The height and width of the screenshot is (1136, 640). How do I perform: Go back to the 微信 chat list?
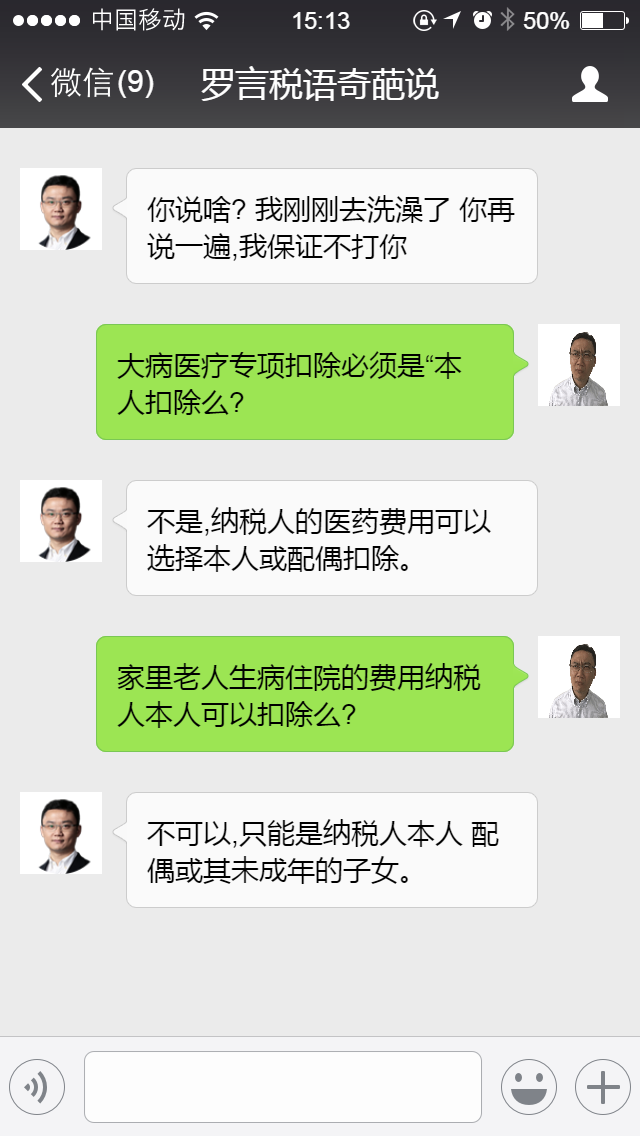click(x=86, y=85)
